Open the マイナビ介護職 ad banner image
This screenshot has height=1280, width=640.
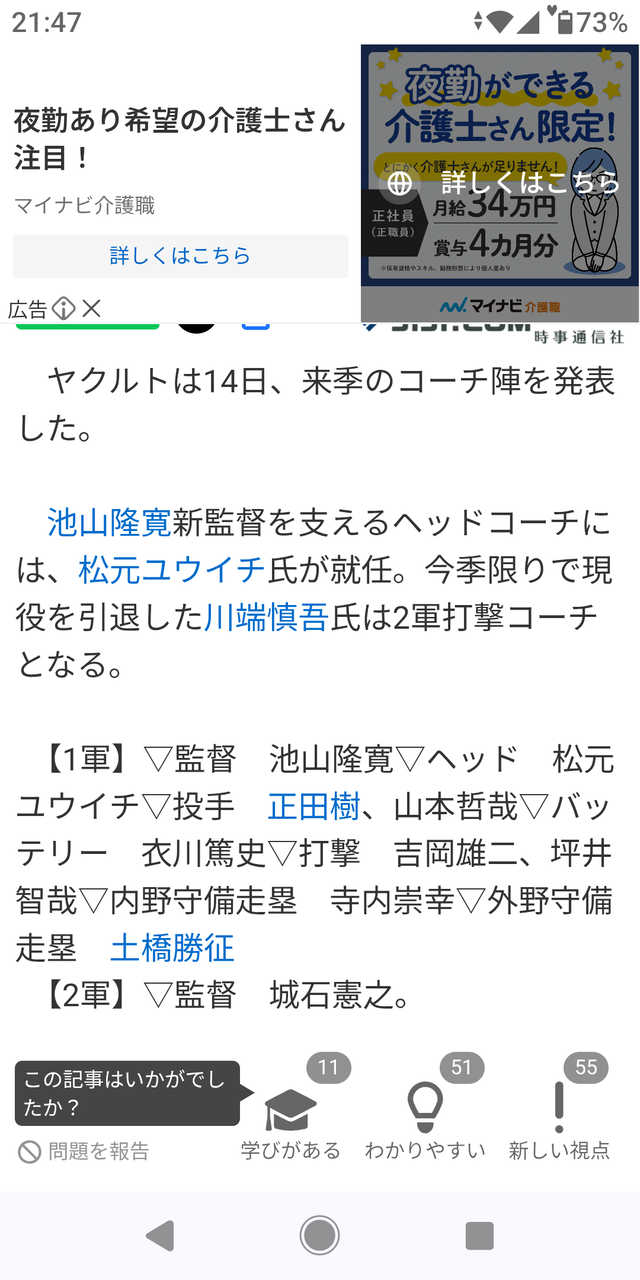pyautogui.click(x=499, y=182)
